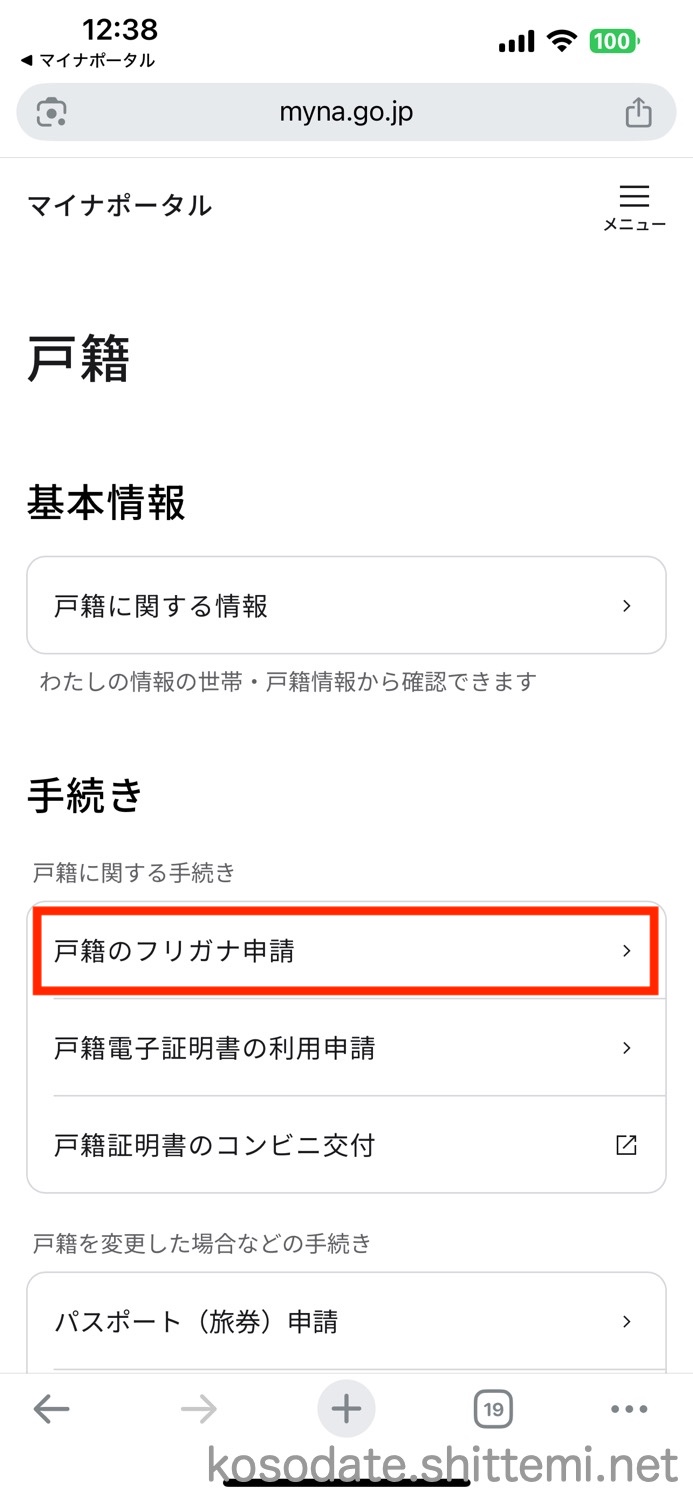The width and height of the screenshot is (693, 1500).
Task: Show the 19 open tabs
Action: (x=492, y=1410)
